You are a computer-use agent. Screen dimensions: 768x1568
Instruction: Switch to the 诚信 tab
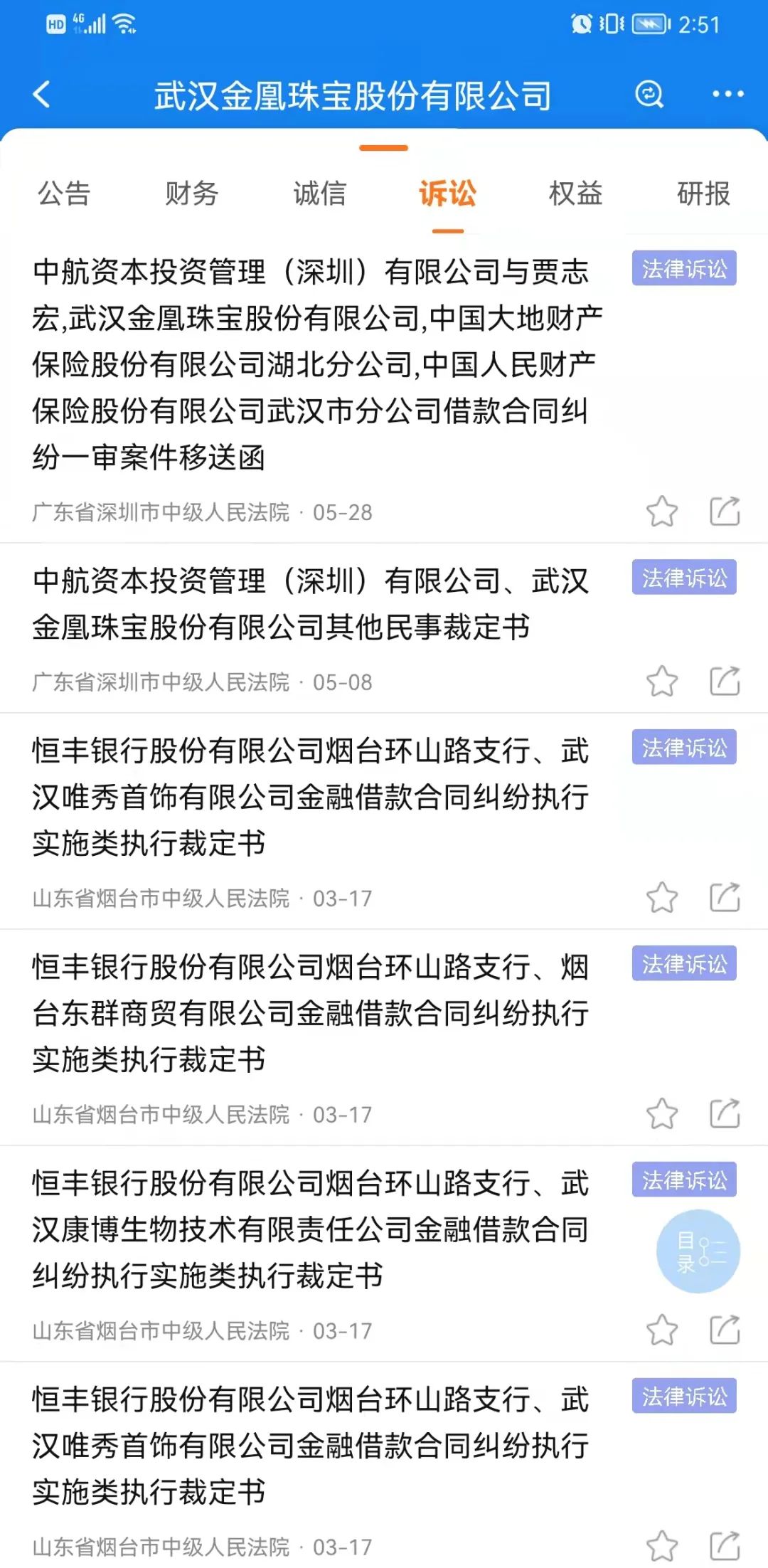319,194
